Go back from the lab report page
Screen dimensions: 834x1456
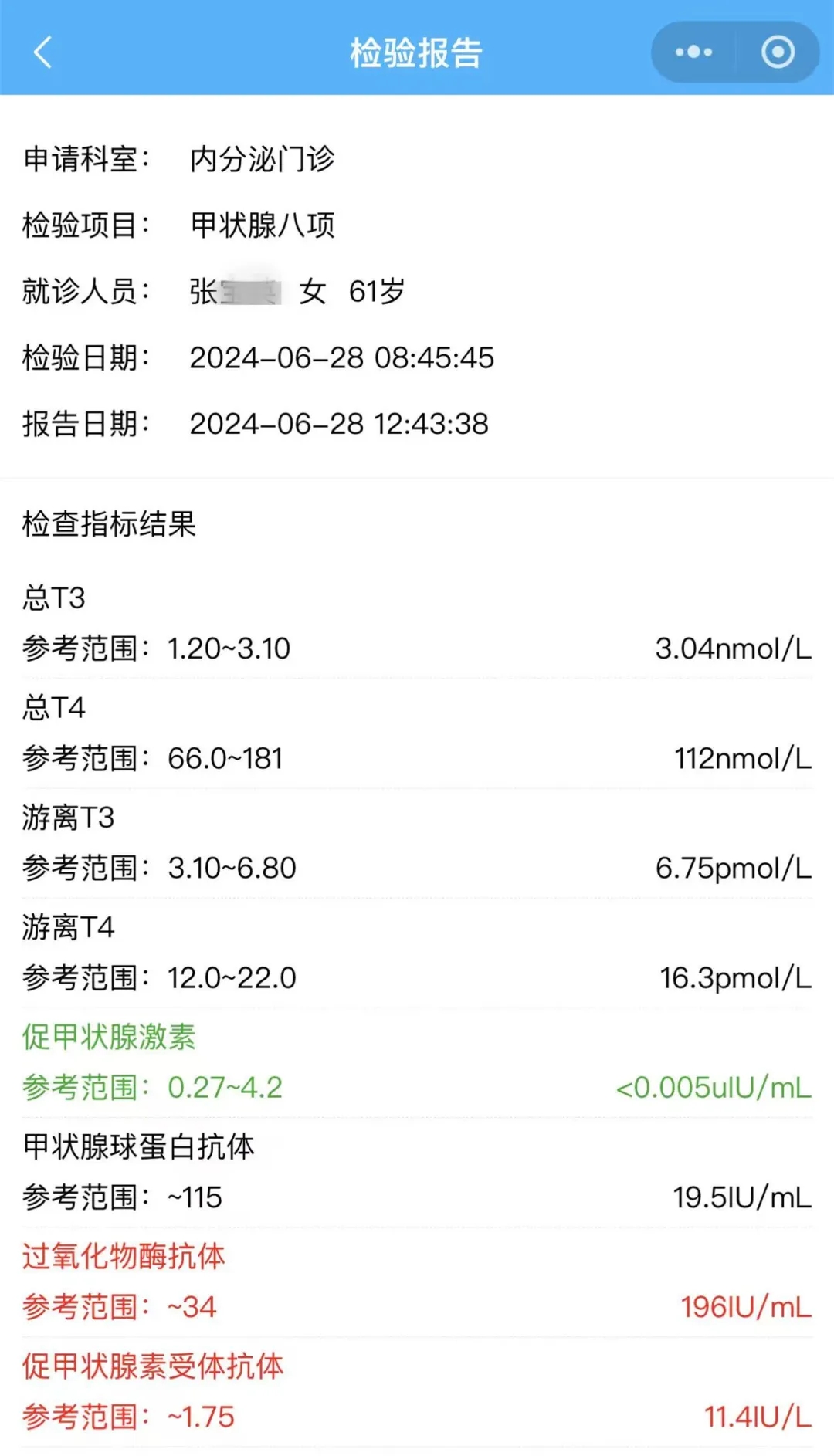click(x=43, y=52)
